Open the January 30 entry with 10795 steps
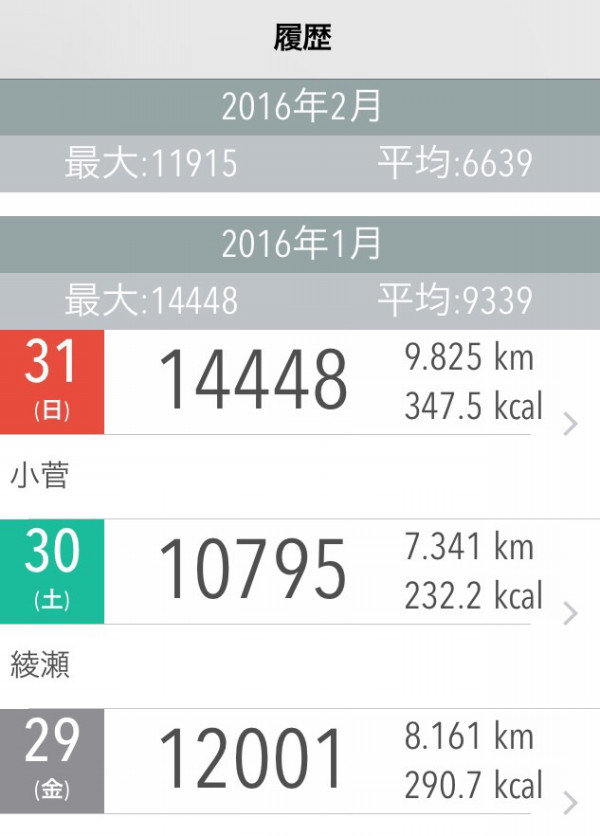Image resolution: width=600 pixels, height=836 pixels. point(300,572)
